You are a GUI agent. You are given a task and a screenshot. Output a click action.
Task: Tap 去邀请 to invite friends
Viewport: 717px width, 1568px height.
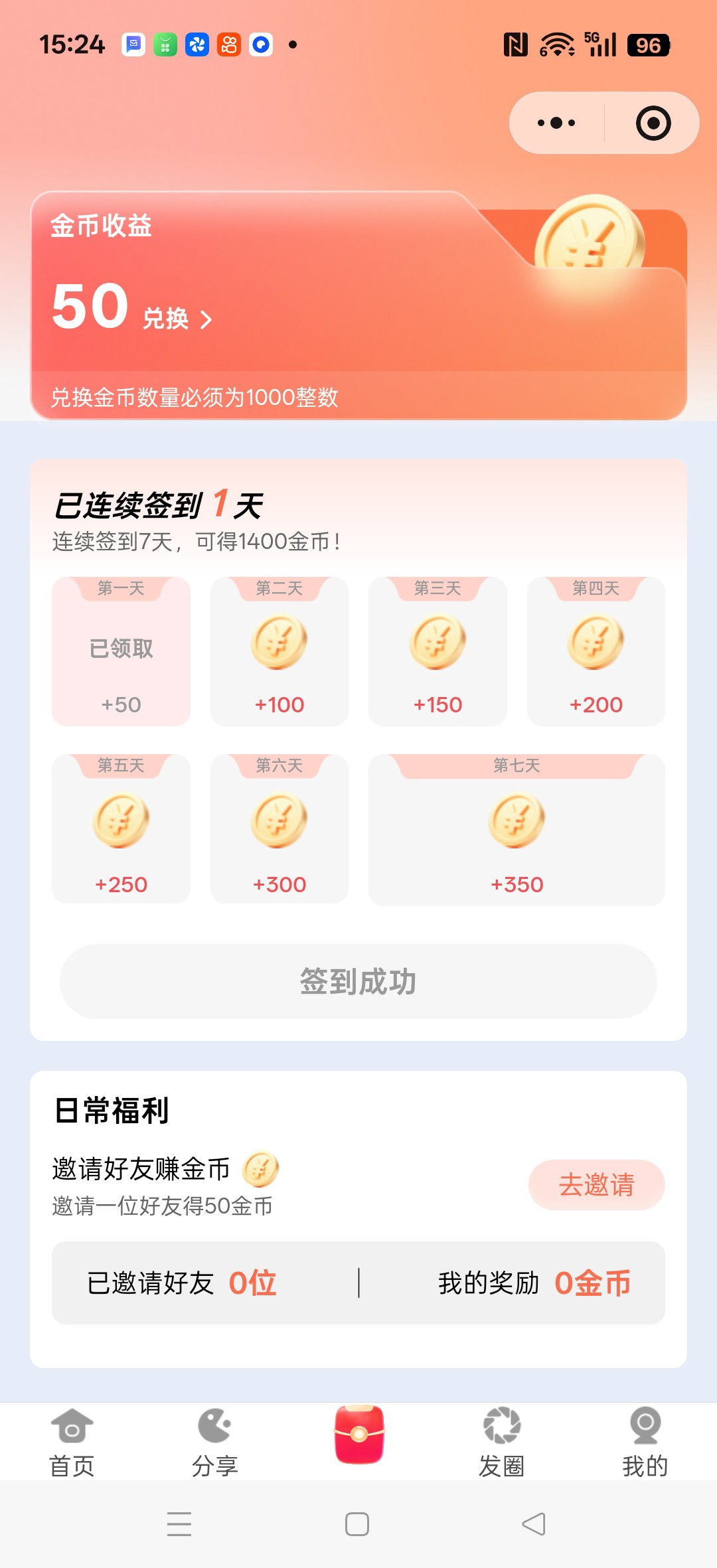(596, 1185)
